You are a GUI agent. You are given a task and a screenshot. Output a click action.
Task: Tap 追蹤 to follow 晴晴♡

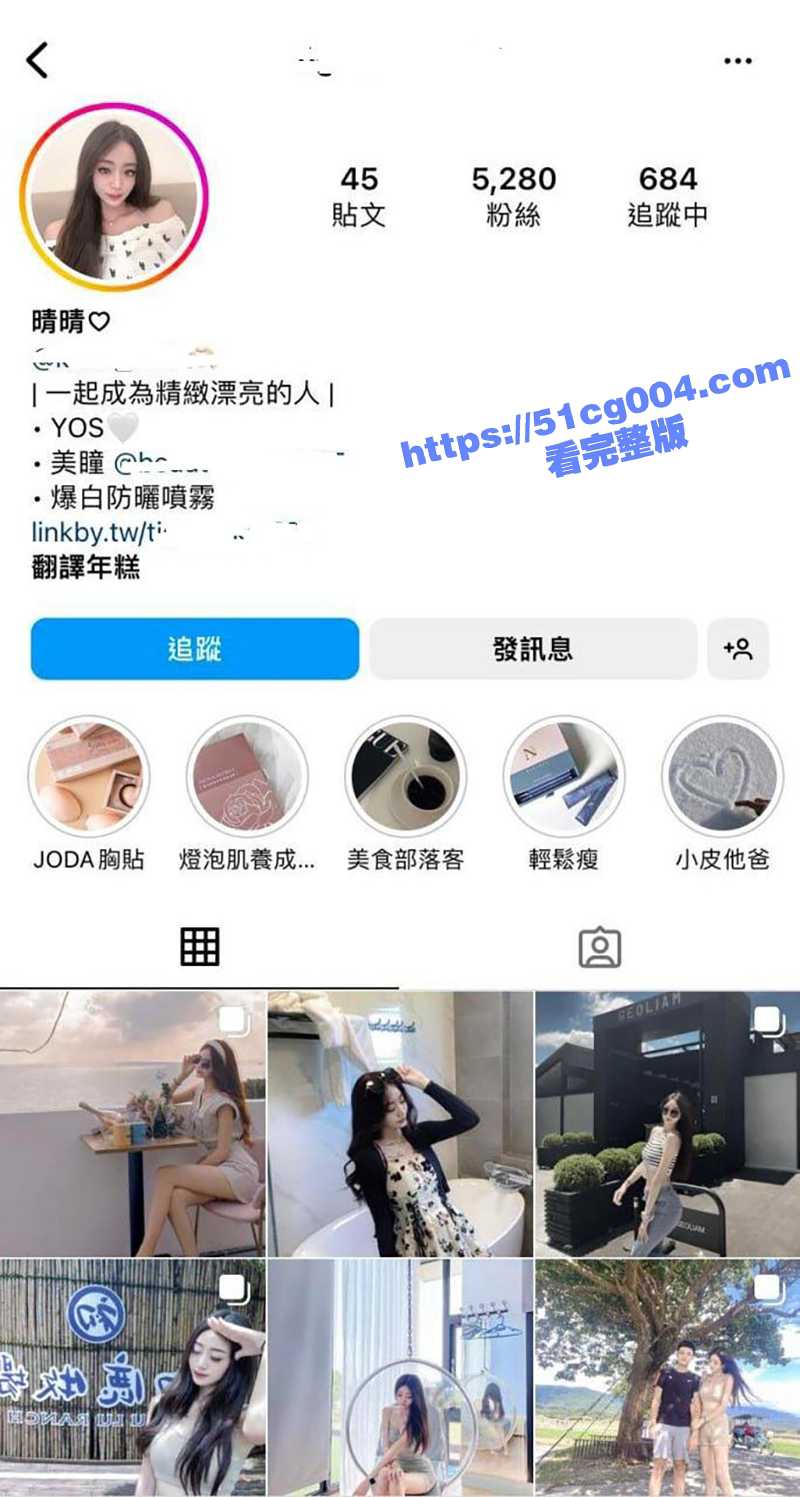(x=195, y=649)
